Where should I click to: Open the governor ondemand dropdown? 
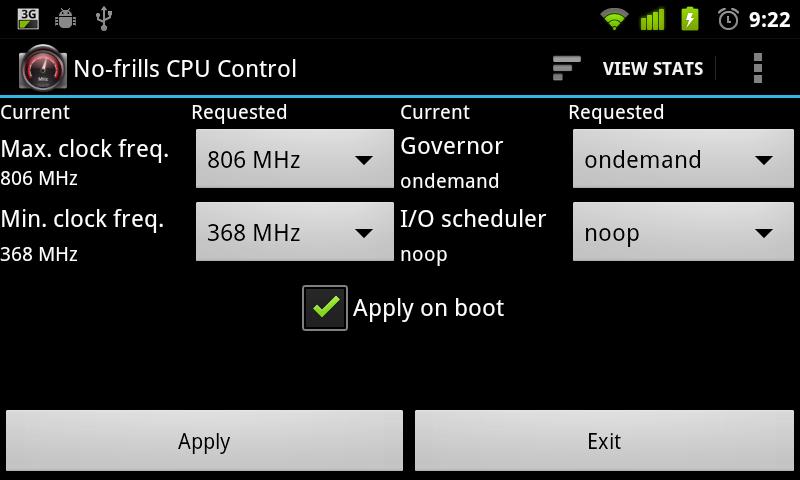pyautogui.click(x=676, y=159)
